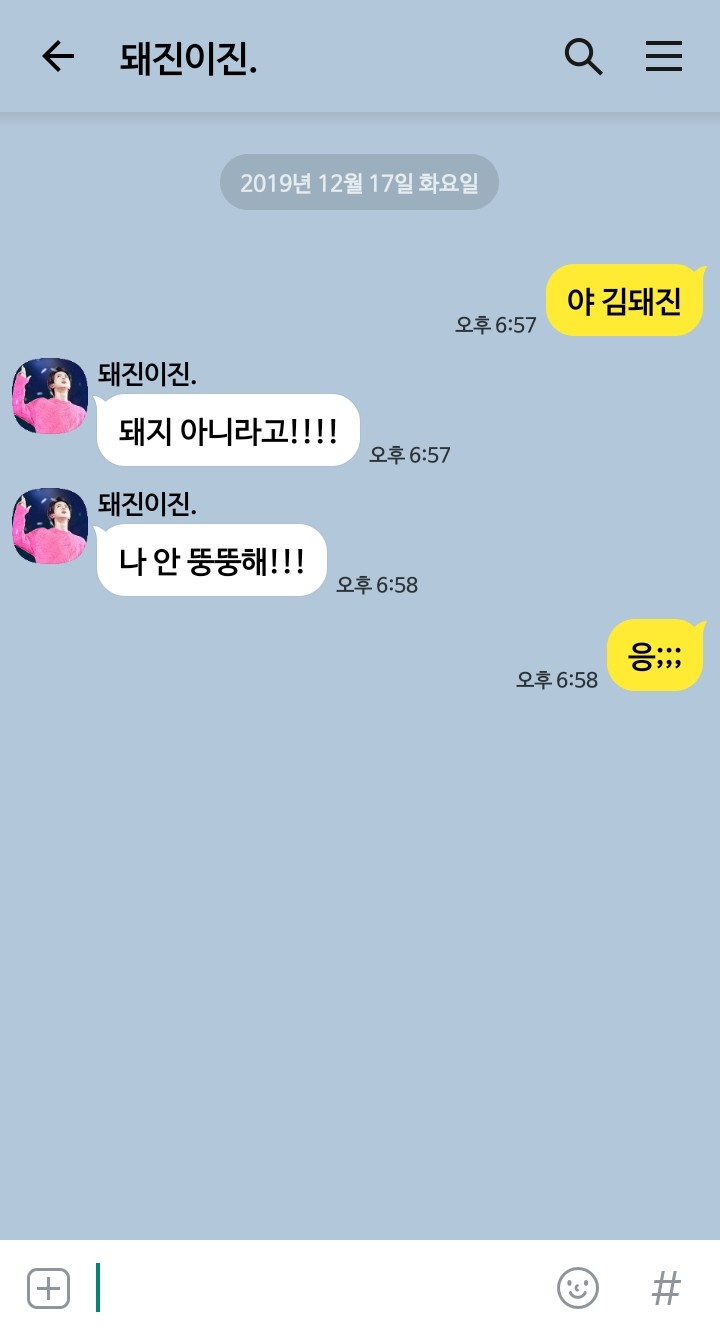This screenshot has width=720, height=1336.
Task: Search within this conversation
Action: (x=583, y=57)
